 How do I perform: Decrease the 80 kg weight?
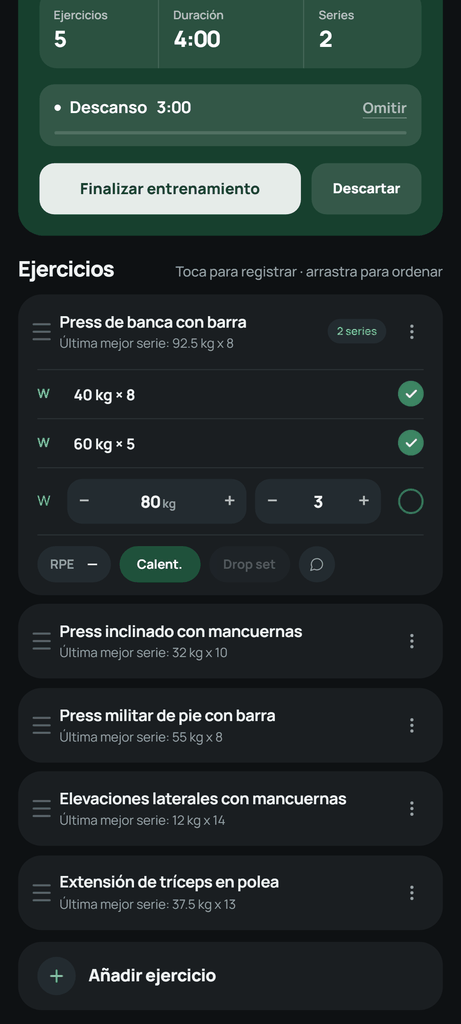pos(84,501)
